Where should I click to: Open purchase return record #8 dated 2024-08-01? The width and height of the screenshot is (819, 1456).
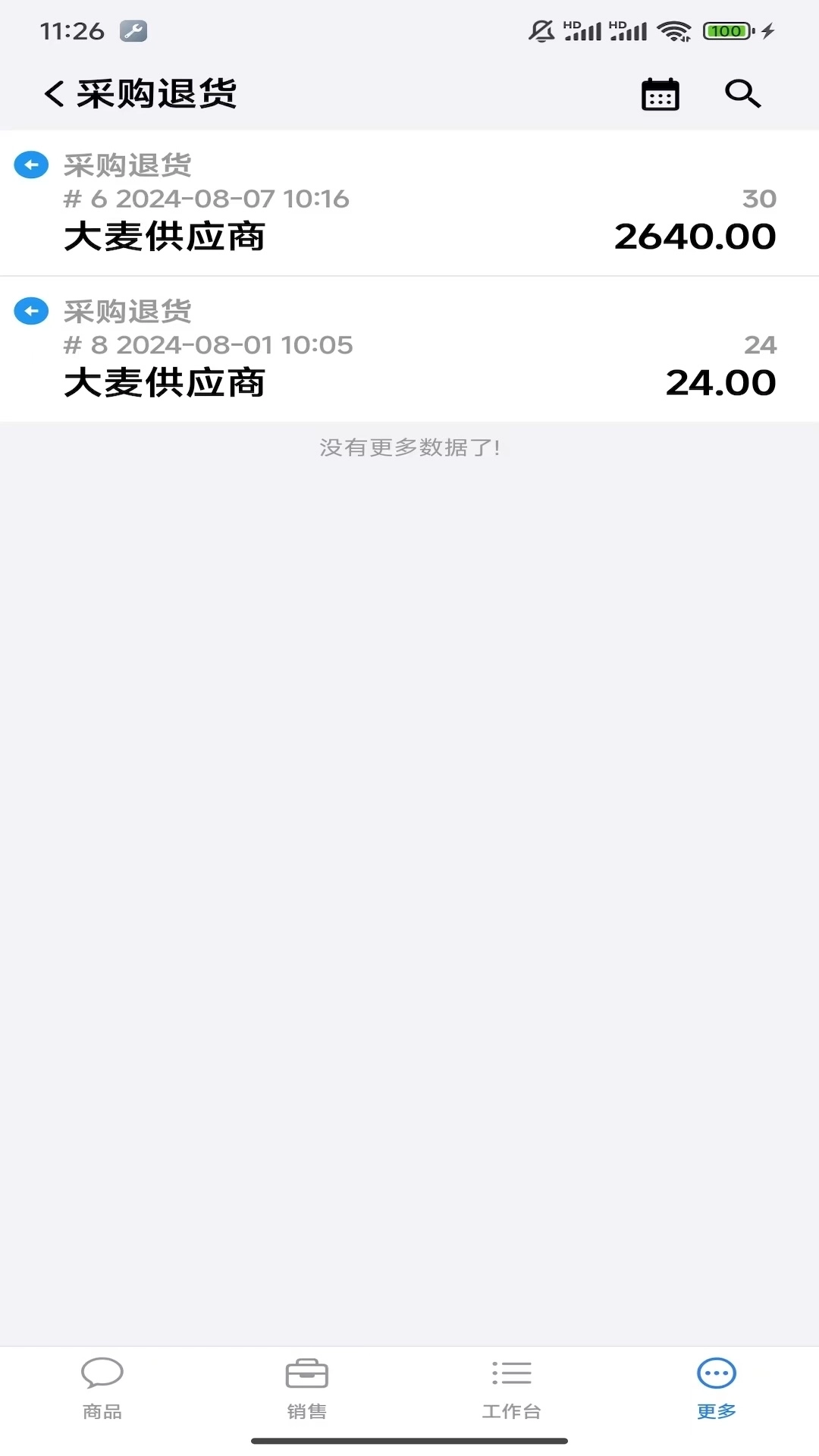click(409, 351)
